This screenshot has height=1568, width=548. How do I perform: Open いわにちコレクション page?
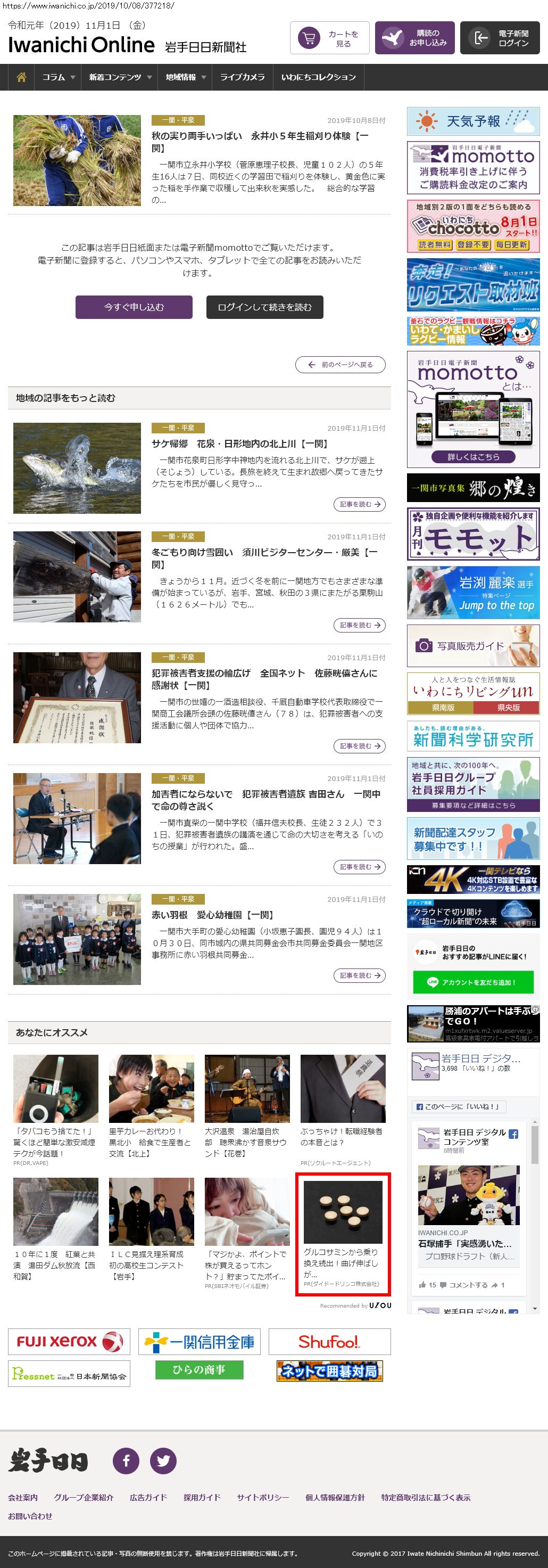coord(318,77)
